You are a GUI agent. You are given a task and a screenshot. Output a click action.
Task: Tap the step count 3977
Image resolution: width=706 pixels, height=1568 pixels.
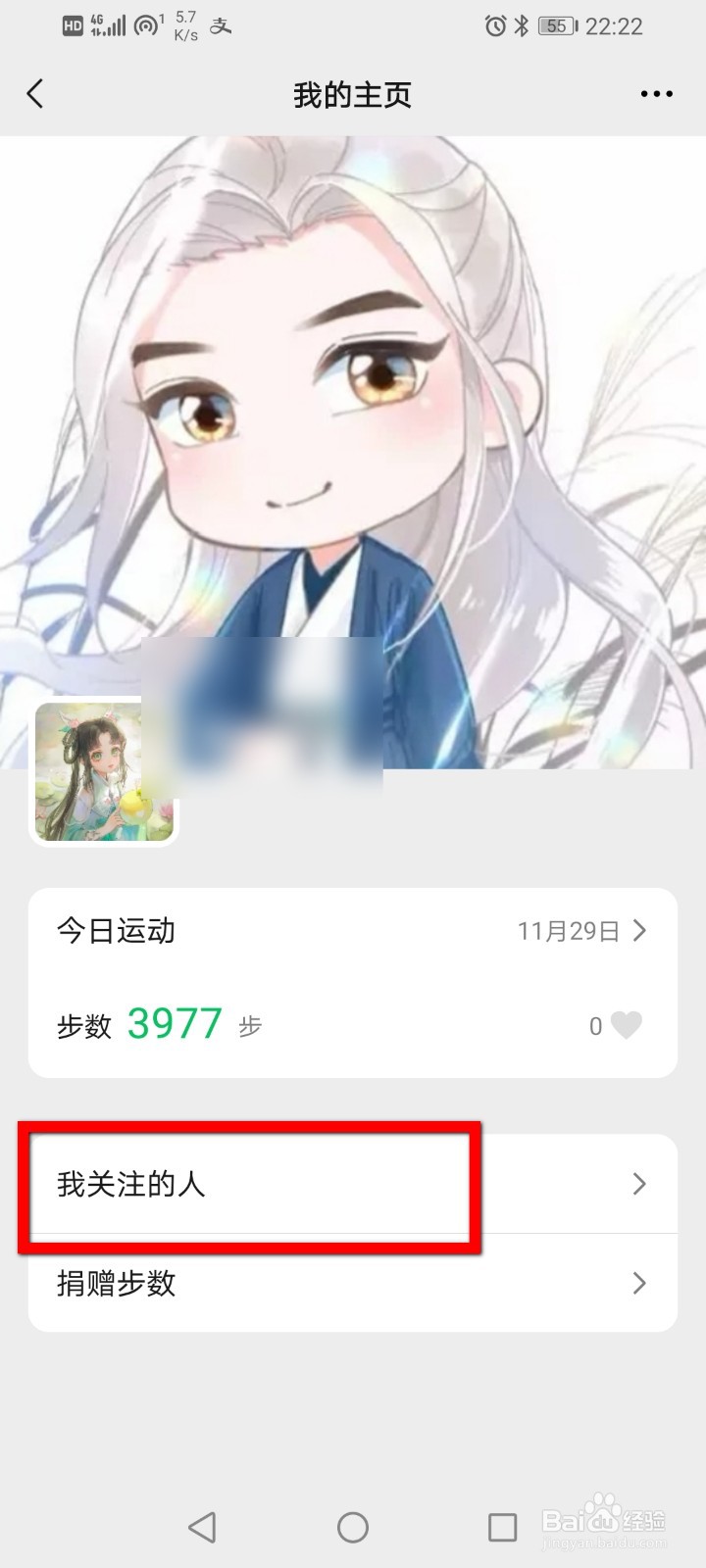(x=175, y=1024)
